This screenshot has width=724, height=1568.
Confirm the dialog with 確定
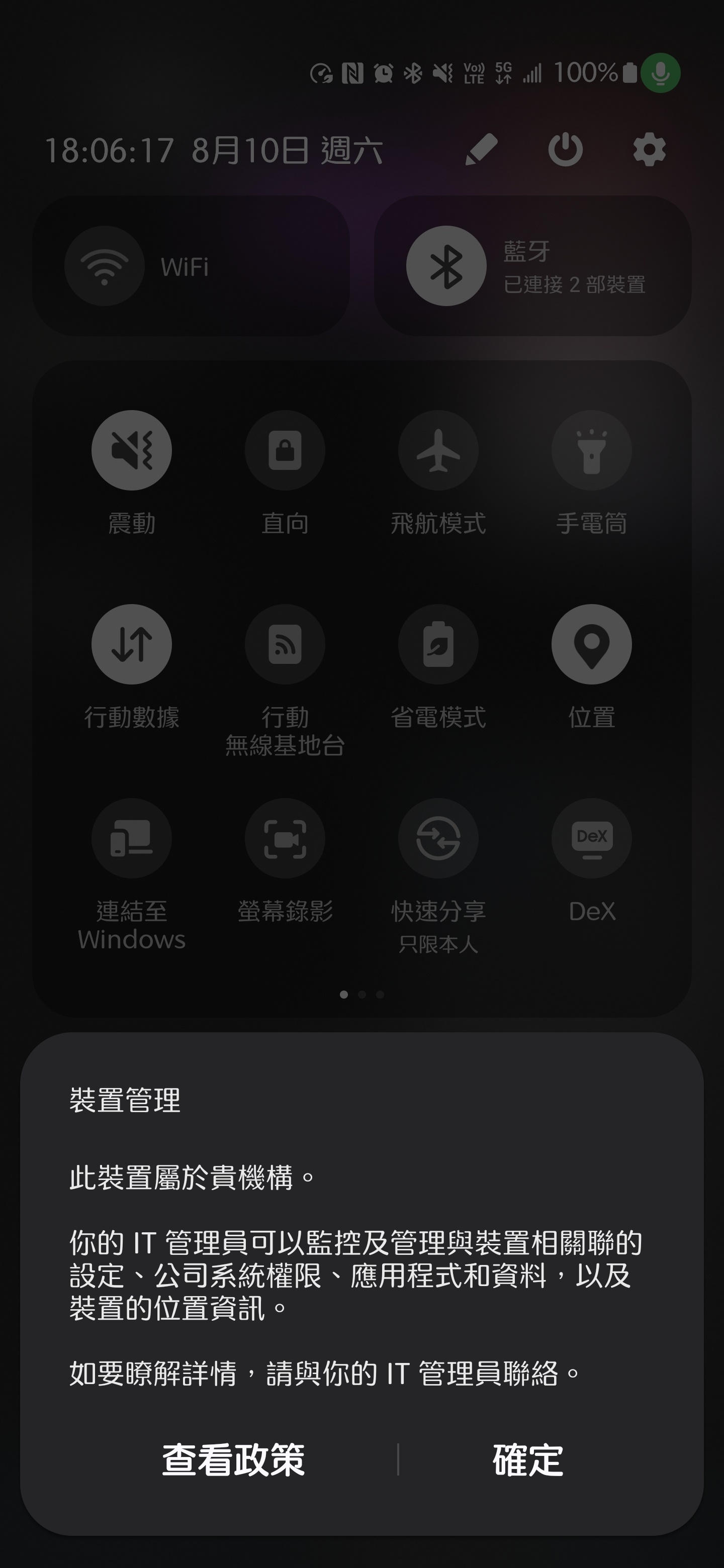(528, 1459)
